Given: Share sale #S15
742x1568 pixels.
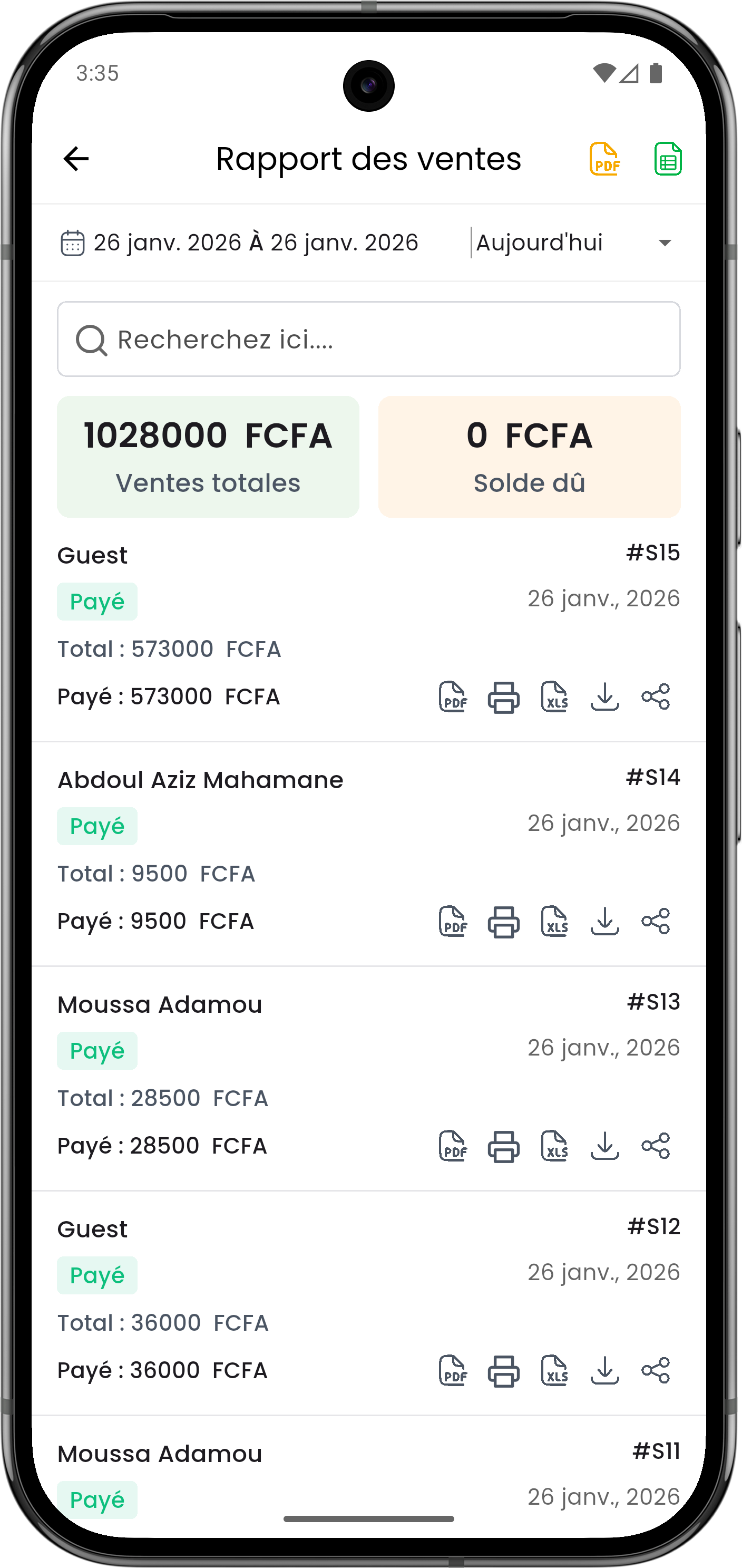Looking at the screenshot, I should (x=656, y=697).
